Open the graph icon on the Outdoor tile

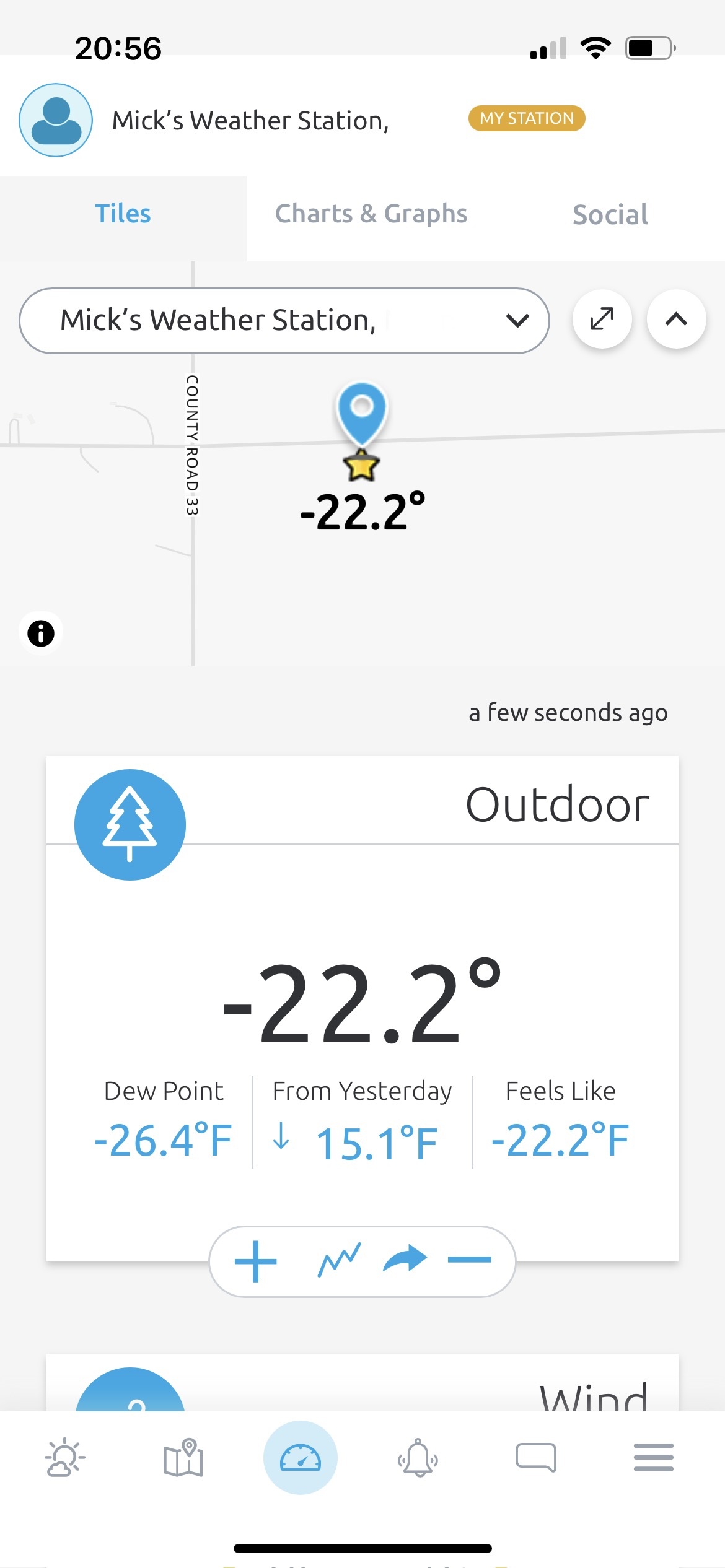point(339,1260)
